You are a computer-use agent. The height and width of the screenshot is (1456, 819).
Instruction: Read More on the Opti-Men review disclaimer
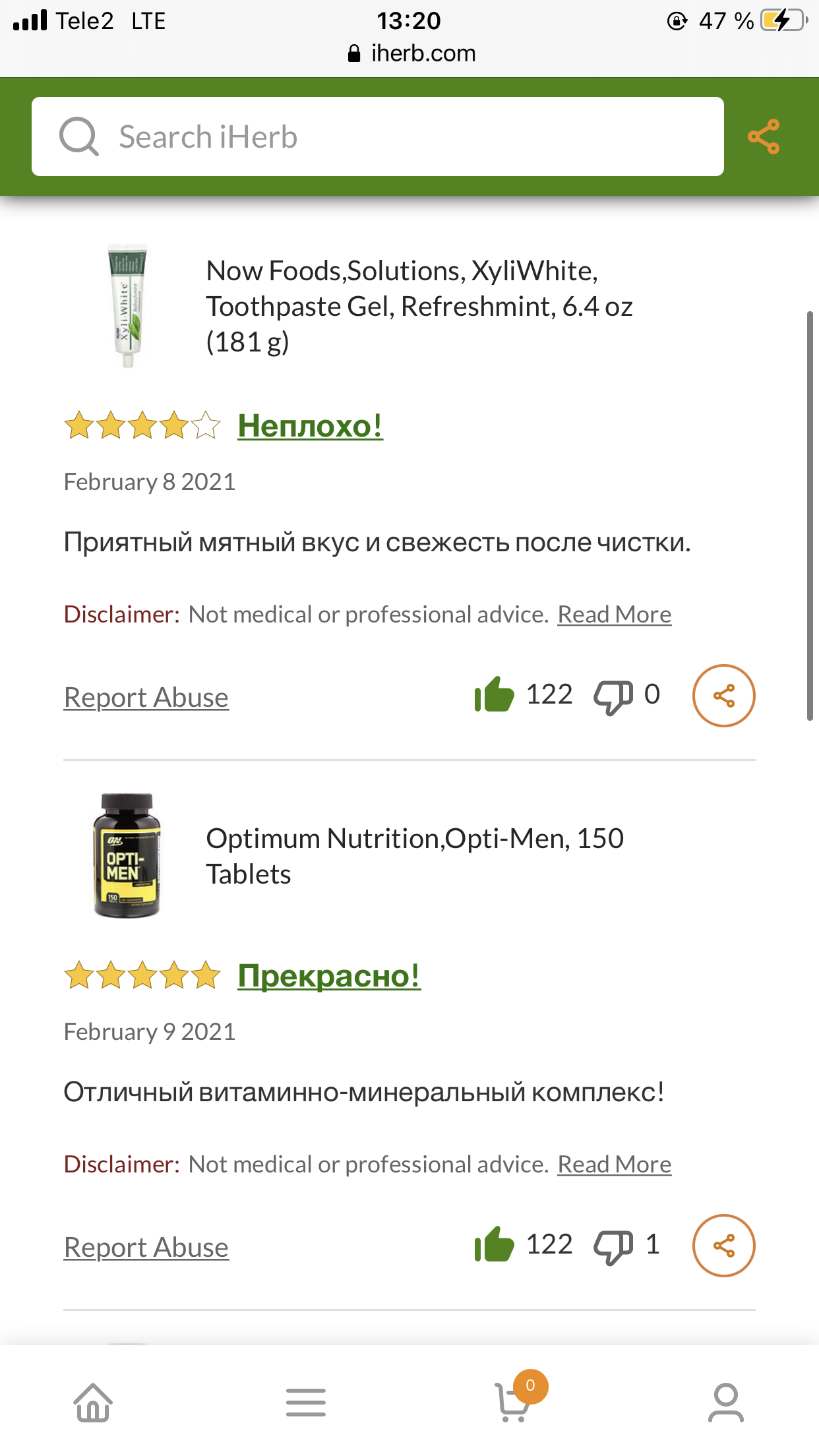[615, 1164]
